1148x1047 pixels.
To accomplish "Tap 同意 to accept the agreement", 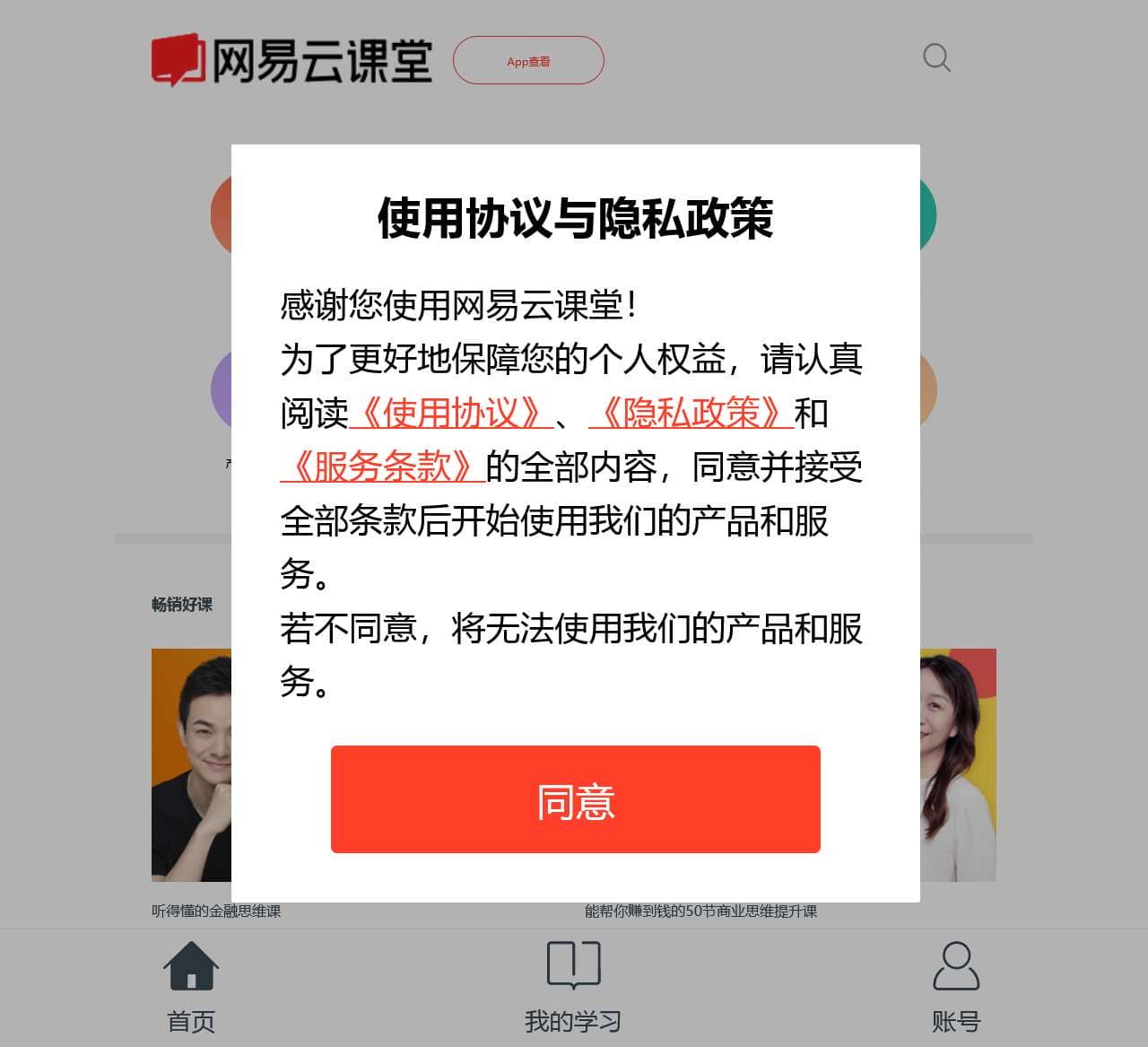I will (575, 799).
